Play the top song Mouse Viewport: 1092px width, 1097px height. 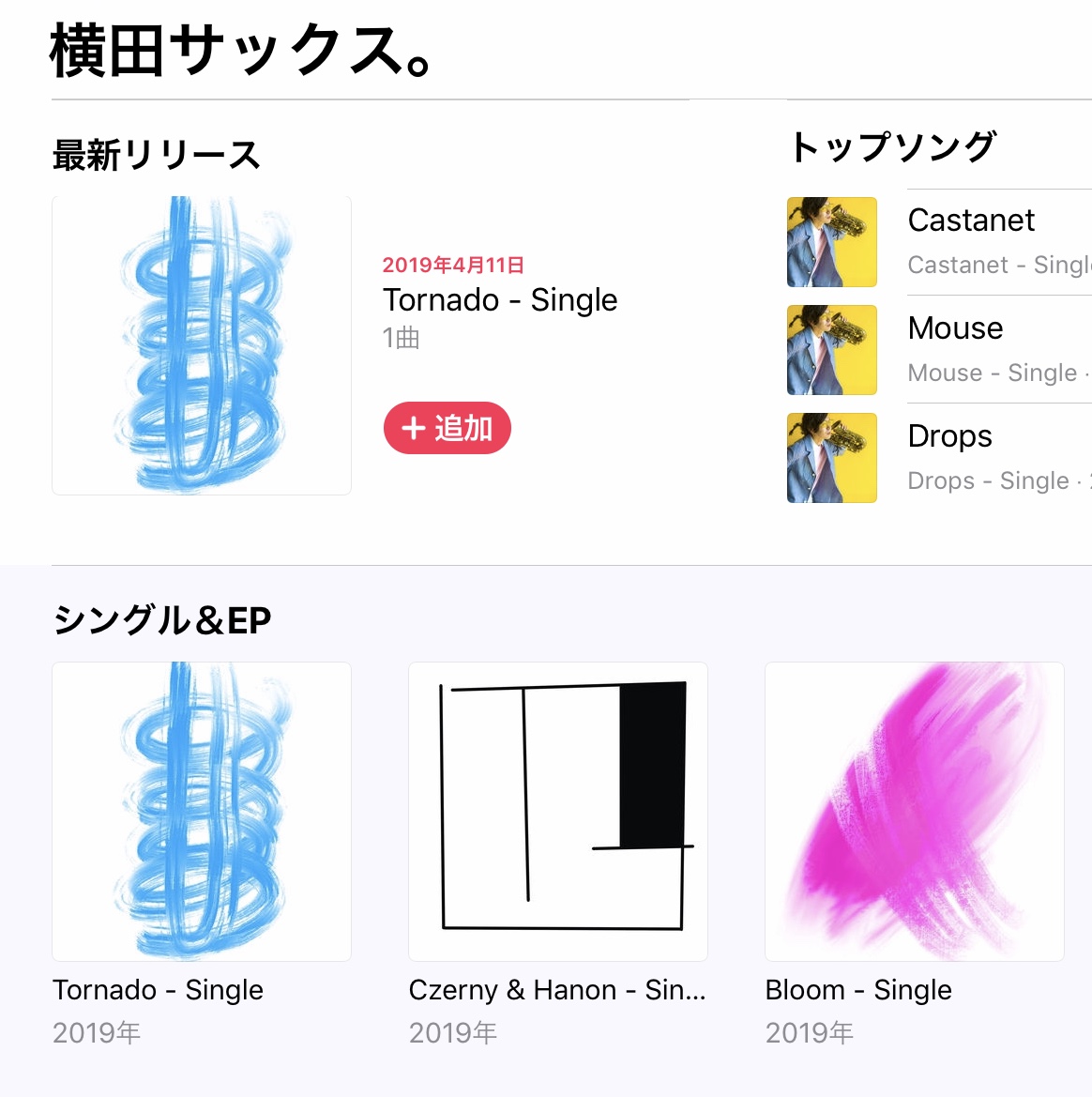point(955,329)
